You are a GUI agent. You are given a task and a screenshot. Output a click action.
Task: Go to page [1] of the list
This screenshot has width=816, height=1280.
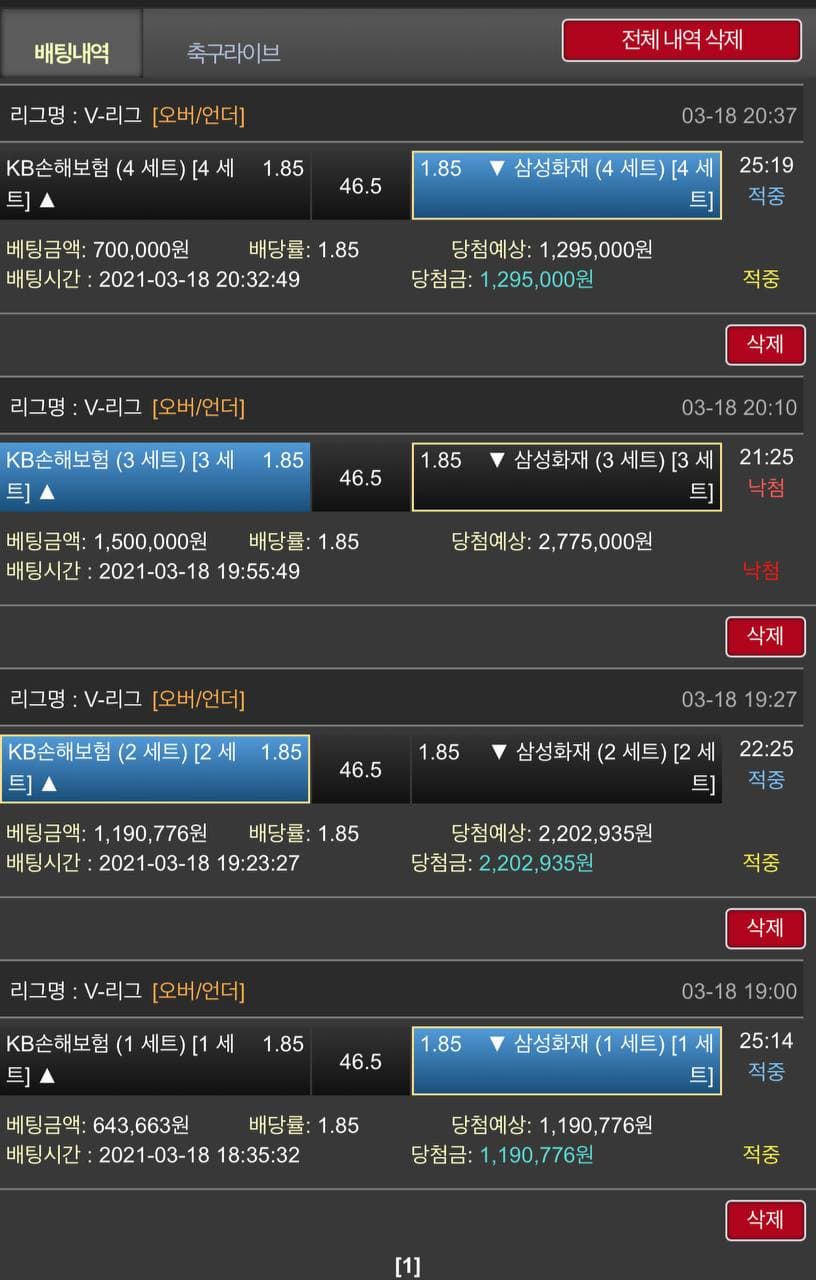[x=407, y=1266]
